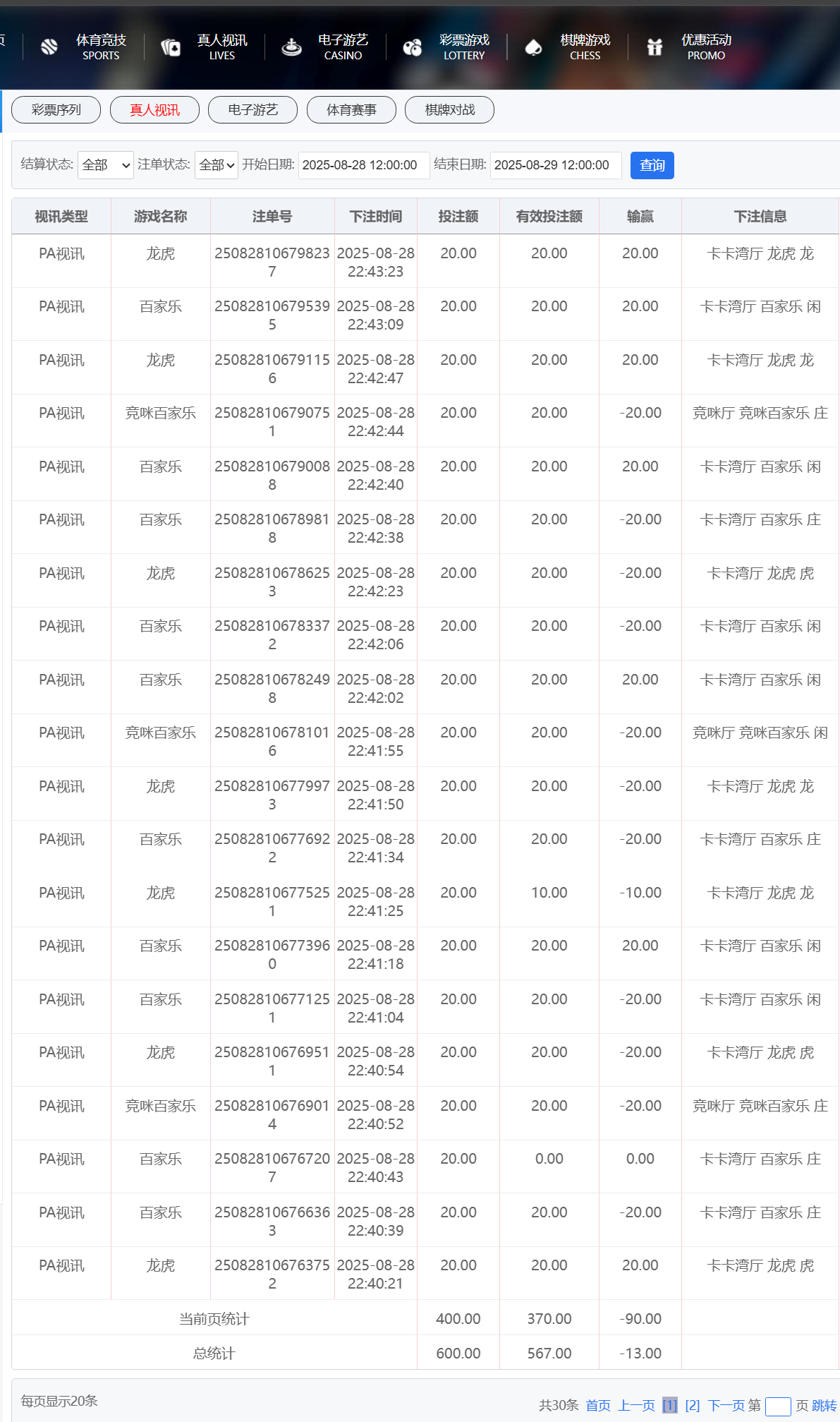Tap the 下一页 next page link
Screen dimensions: 840x1422
click(x=726, y=1405)
